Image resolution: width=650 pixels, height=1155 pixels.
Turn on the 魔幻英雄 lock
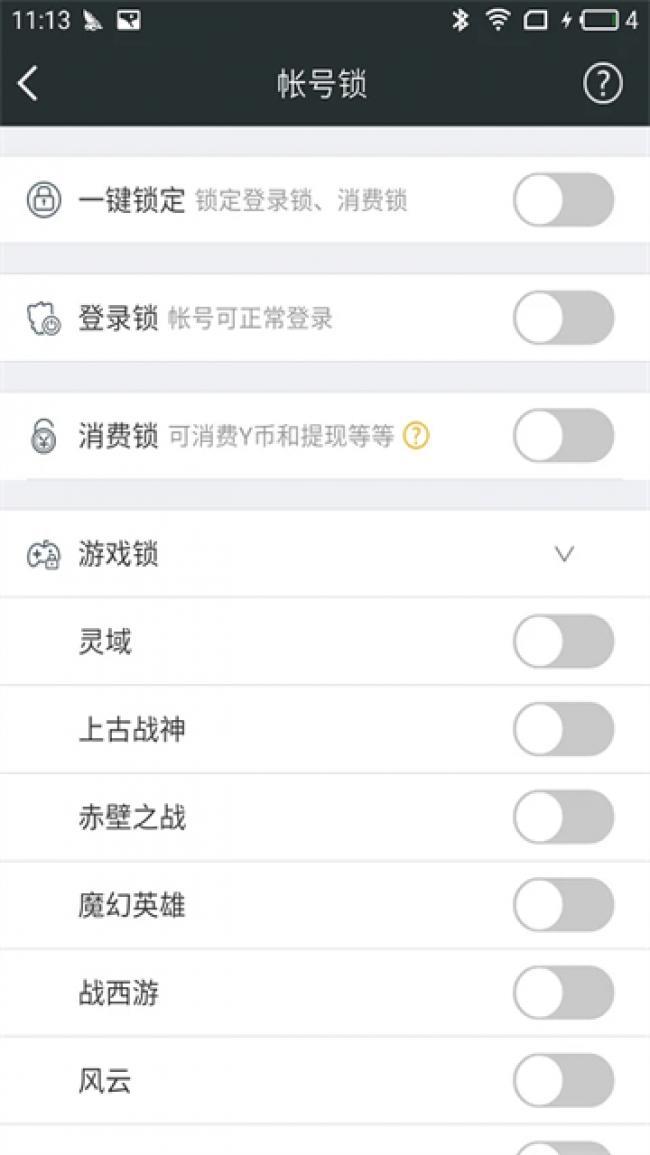[x=563, y=905]
